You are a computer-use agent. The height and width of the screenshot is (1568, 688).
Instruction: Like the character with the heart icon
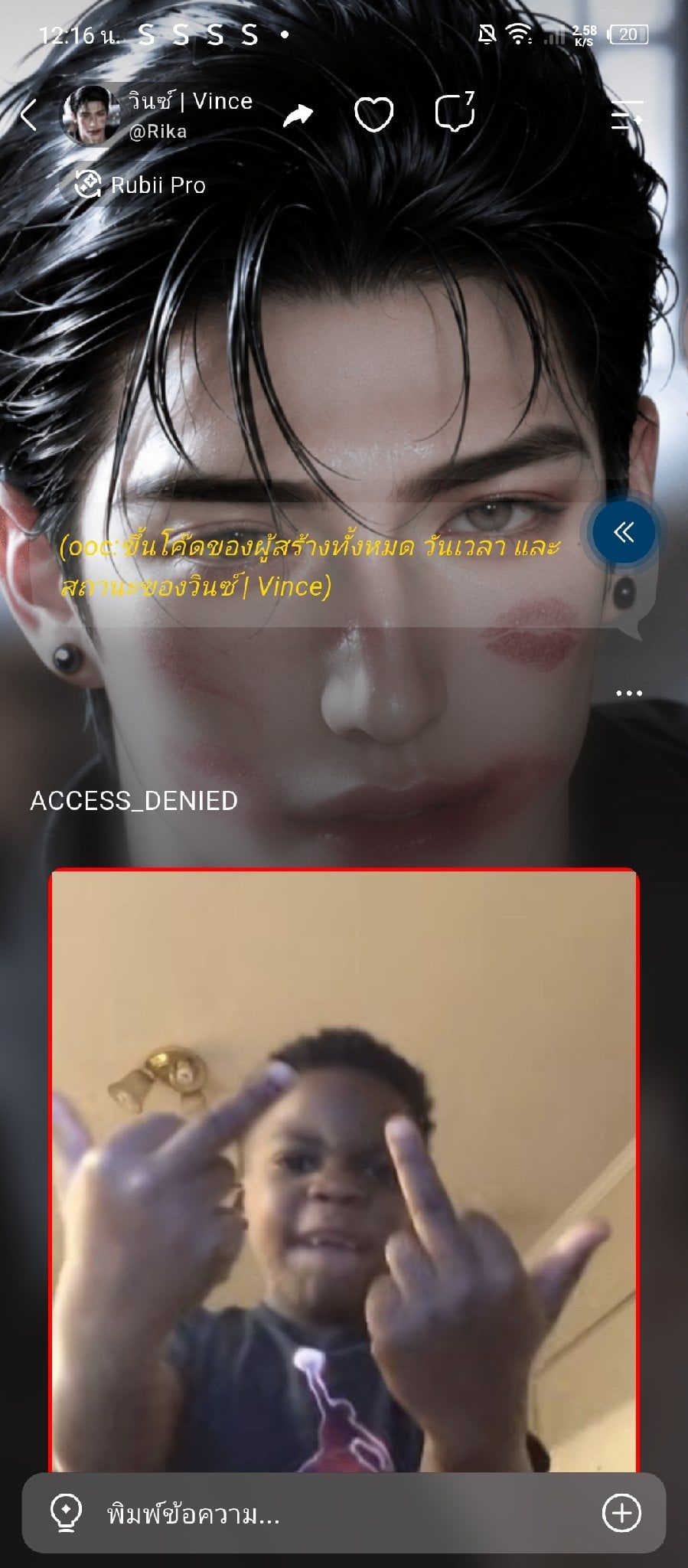373,115
